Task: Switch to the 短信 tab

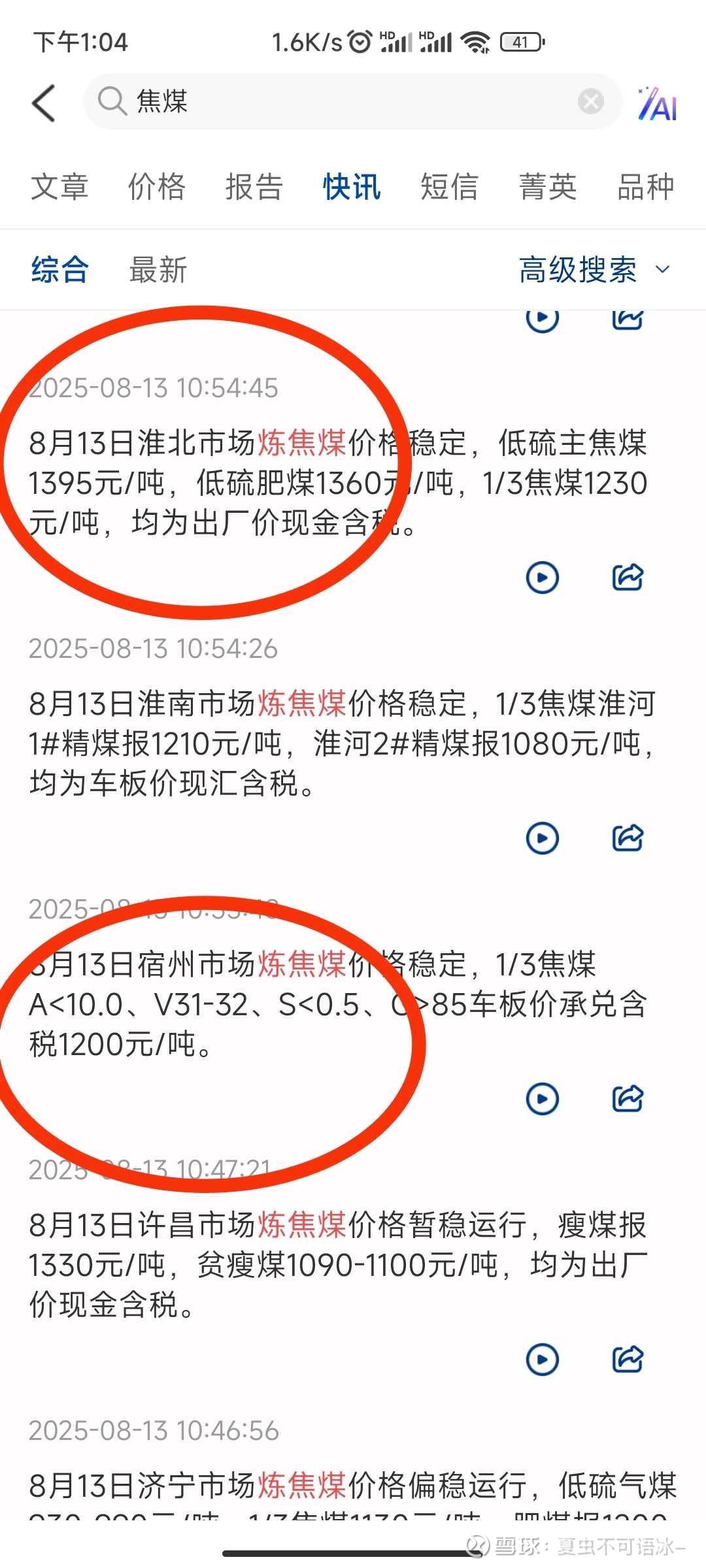Action: [450, 187]
